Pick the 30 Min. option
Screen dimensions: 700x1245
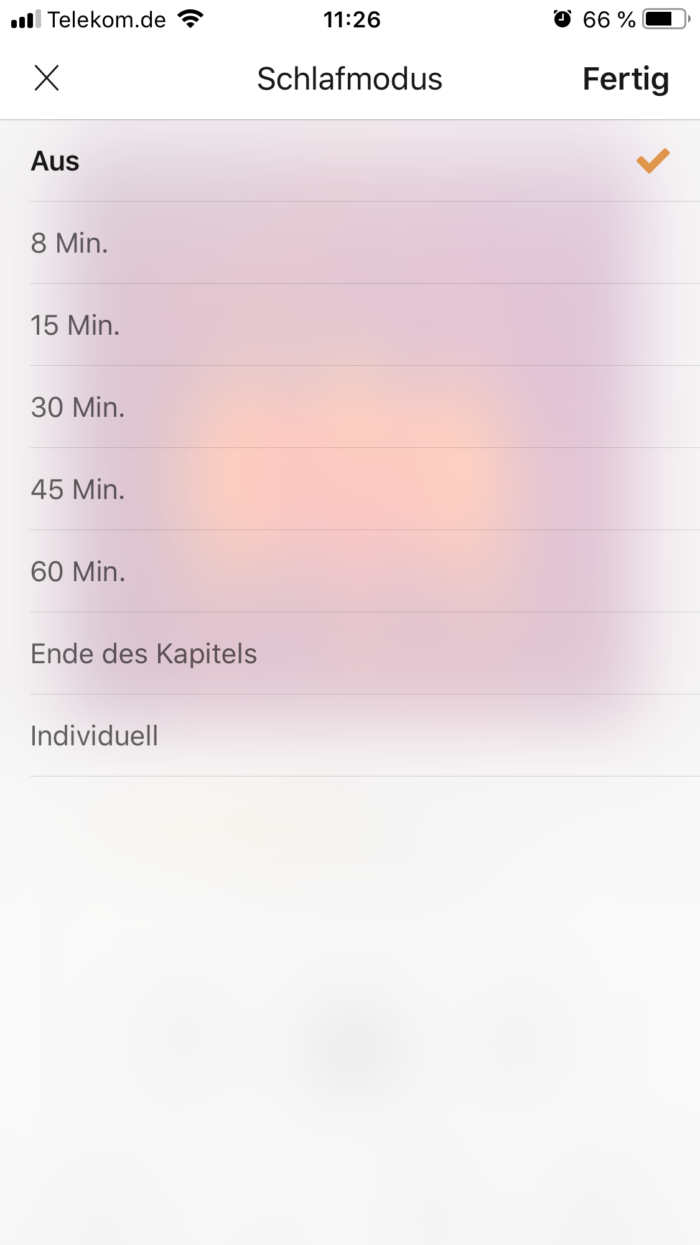(x=350, y=407)
